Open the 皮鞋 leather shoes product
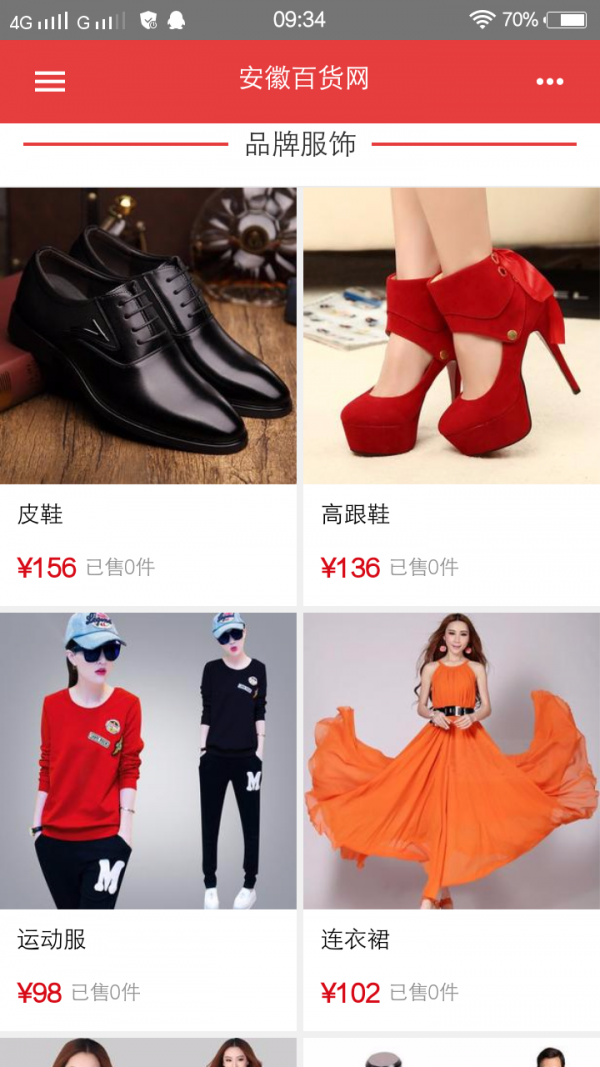Viewport: 600px width, 1067px height. click(x=148, y=336)
